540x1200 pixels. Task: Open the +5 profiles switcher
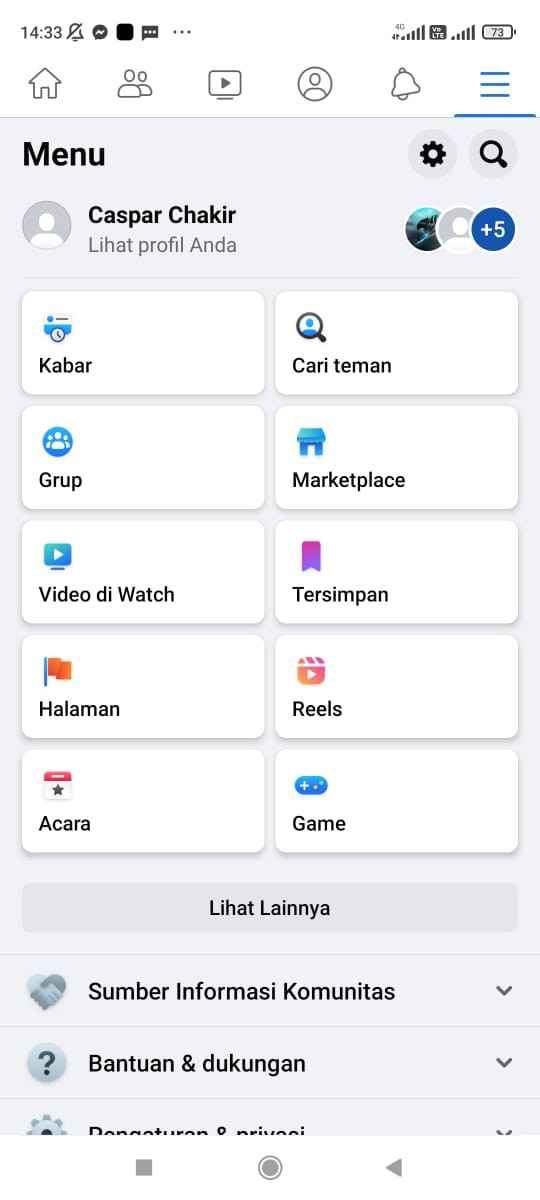493,230
